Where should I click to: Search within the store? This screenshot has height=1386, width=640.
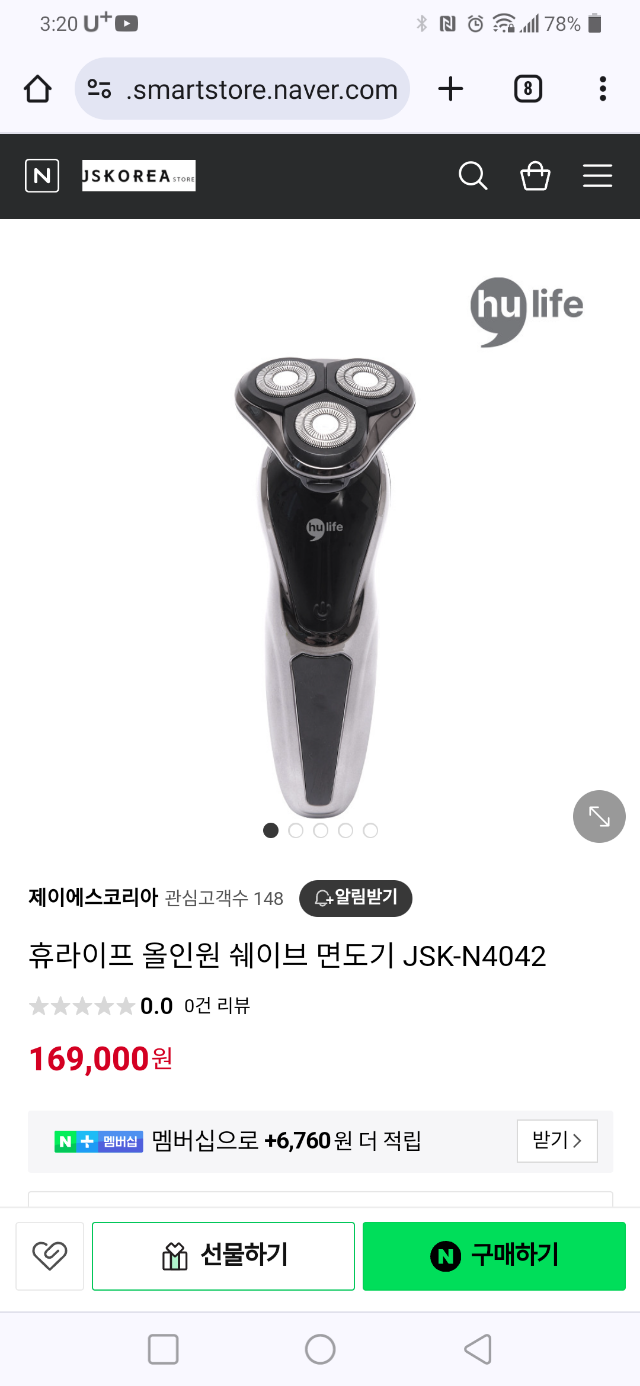[472, 176]
